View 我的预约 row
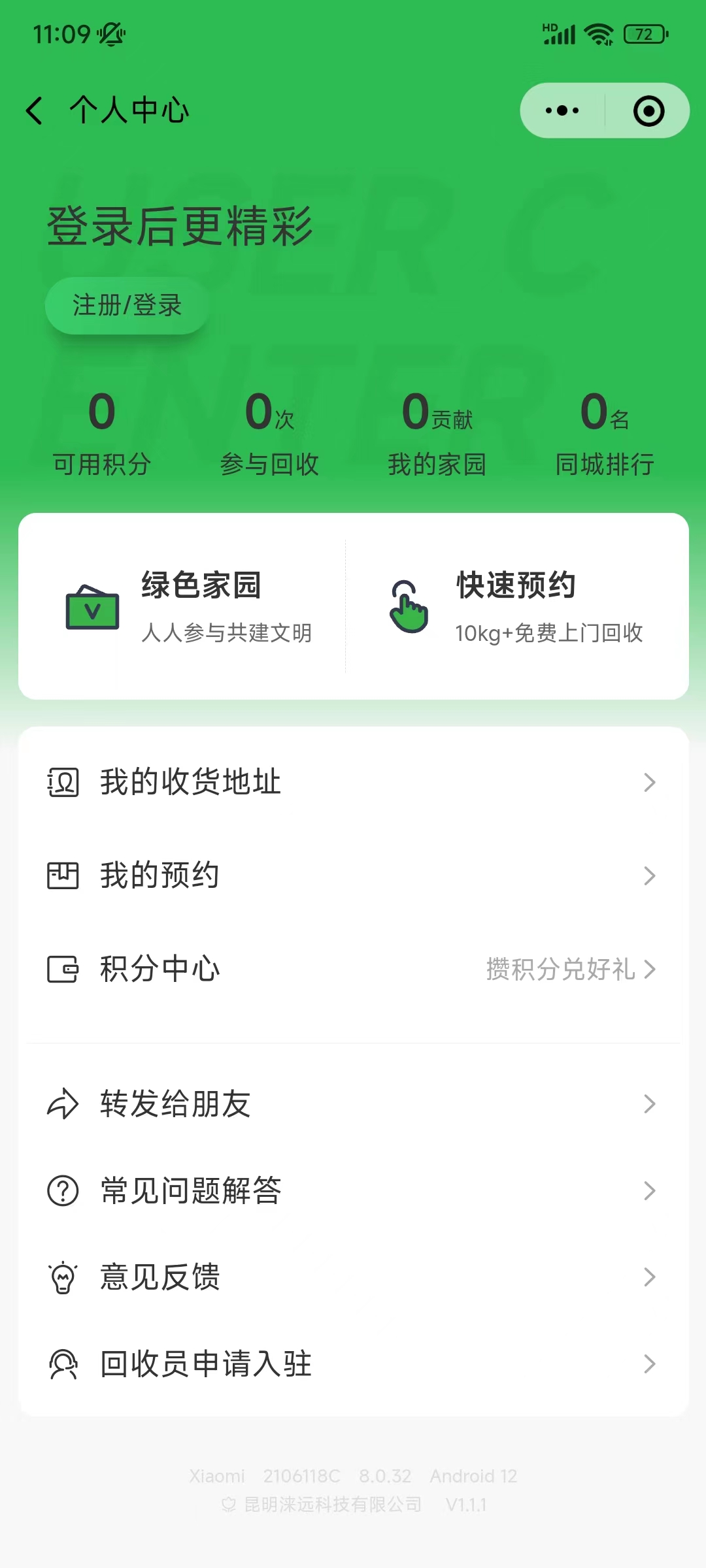This screenshot has width=706, height=1568. click(x=353, y=875)
